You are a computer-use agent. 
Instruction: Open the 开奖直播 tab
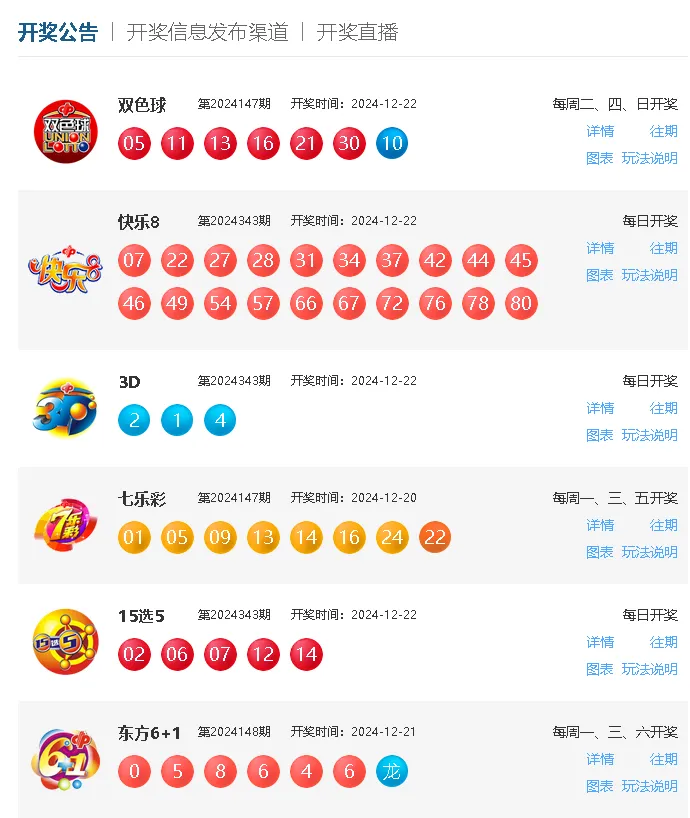pyautogui.click(x=357, y=32)
